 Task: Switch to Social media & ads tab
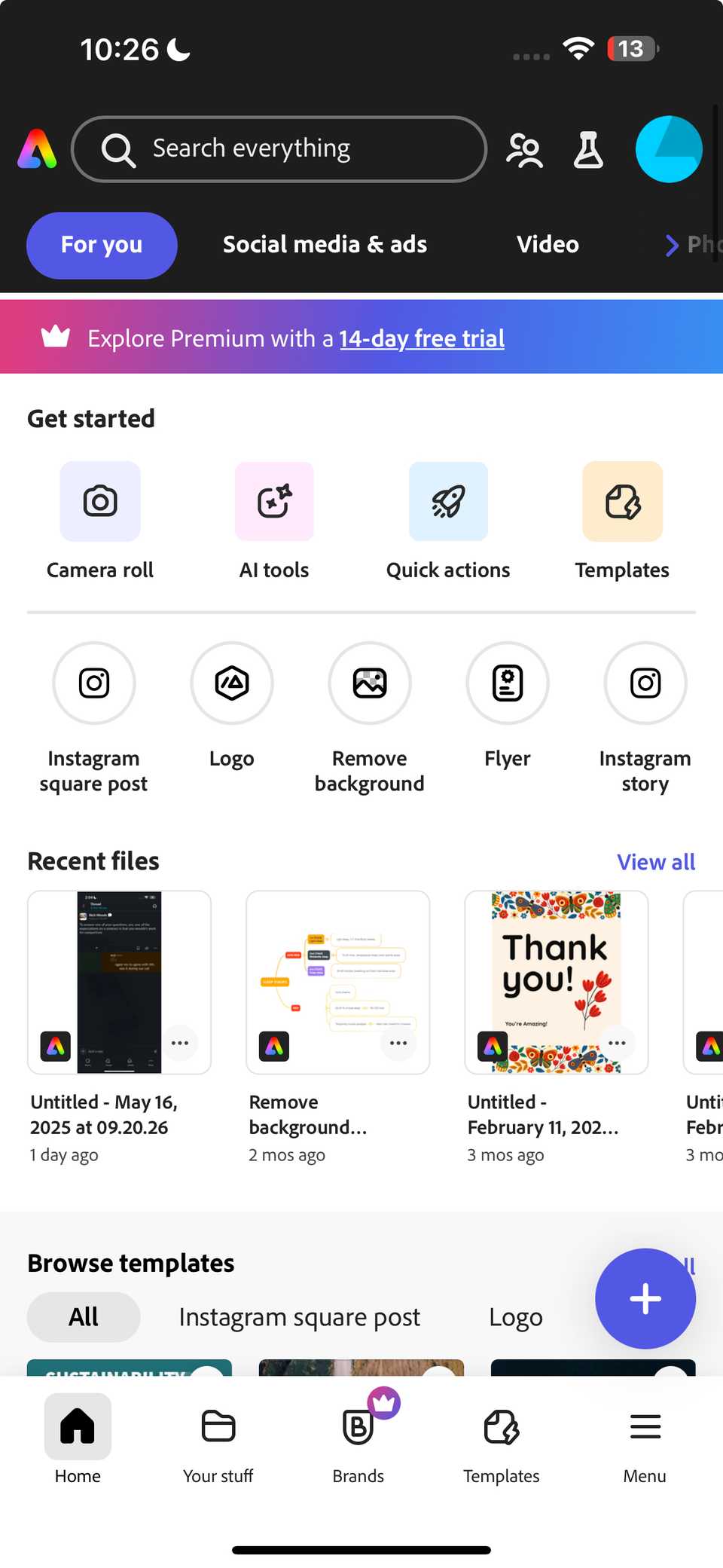coord(325,245)
